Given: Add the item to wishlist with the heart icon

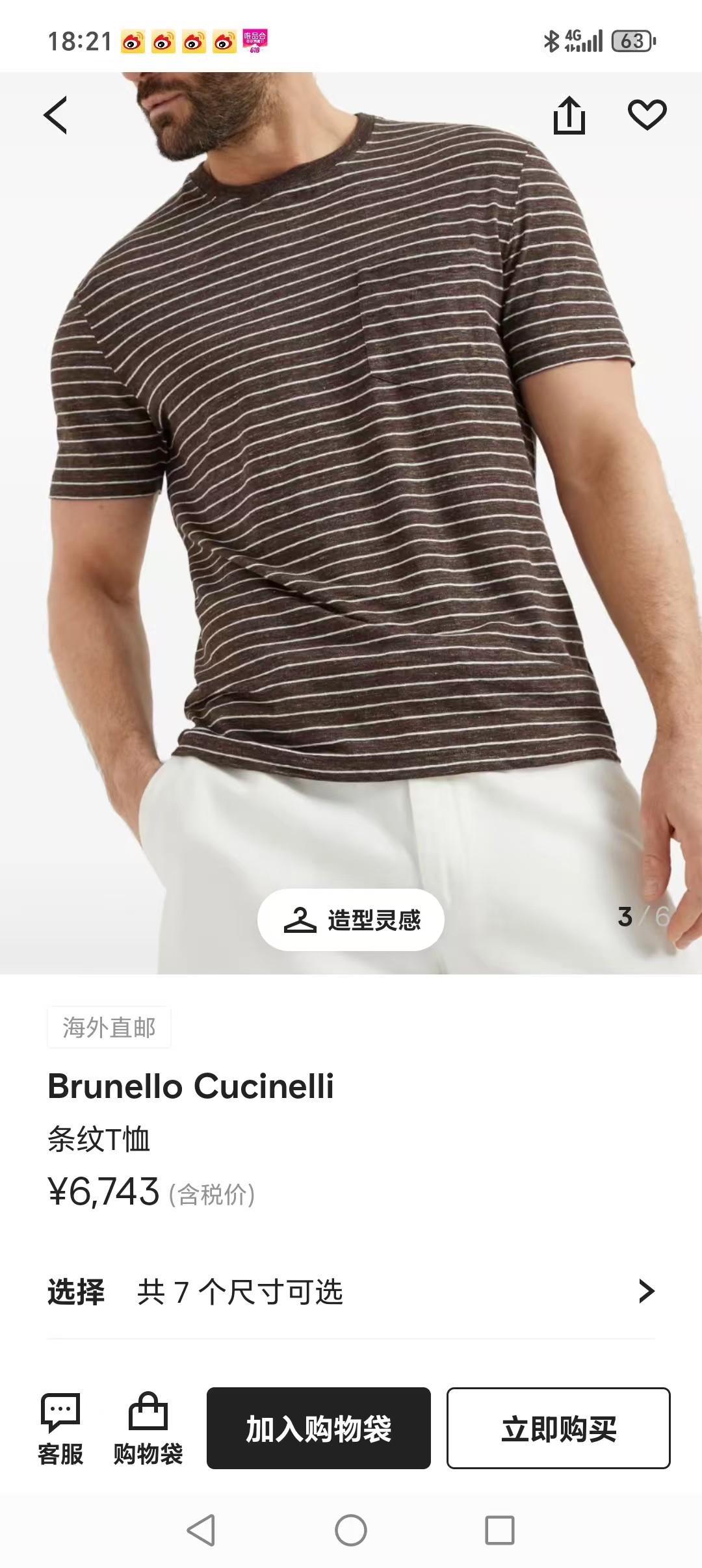Looking at the screenshot, I should (x=647, y=115).
